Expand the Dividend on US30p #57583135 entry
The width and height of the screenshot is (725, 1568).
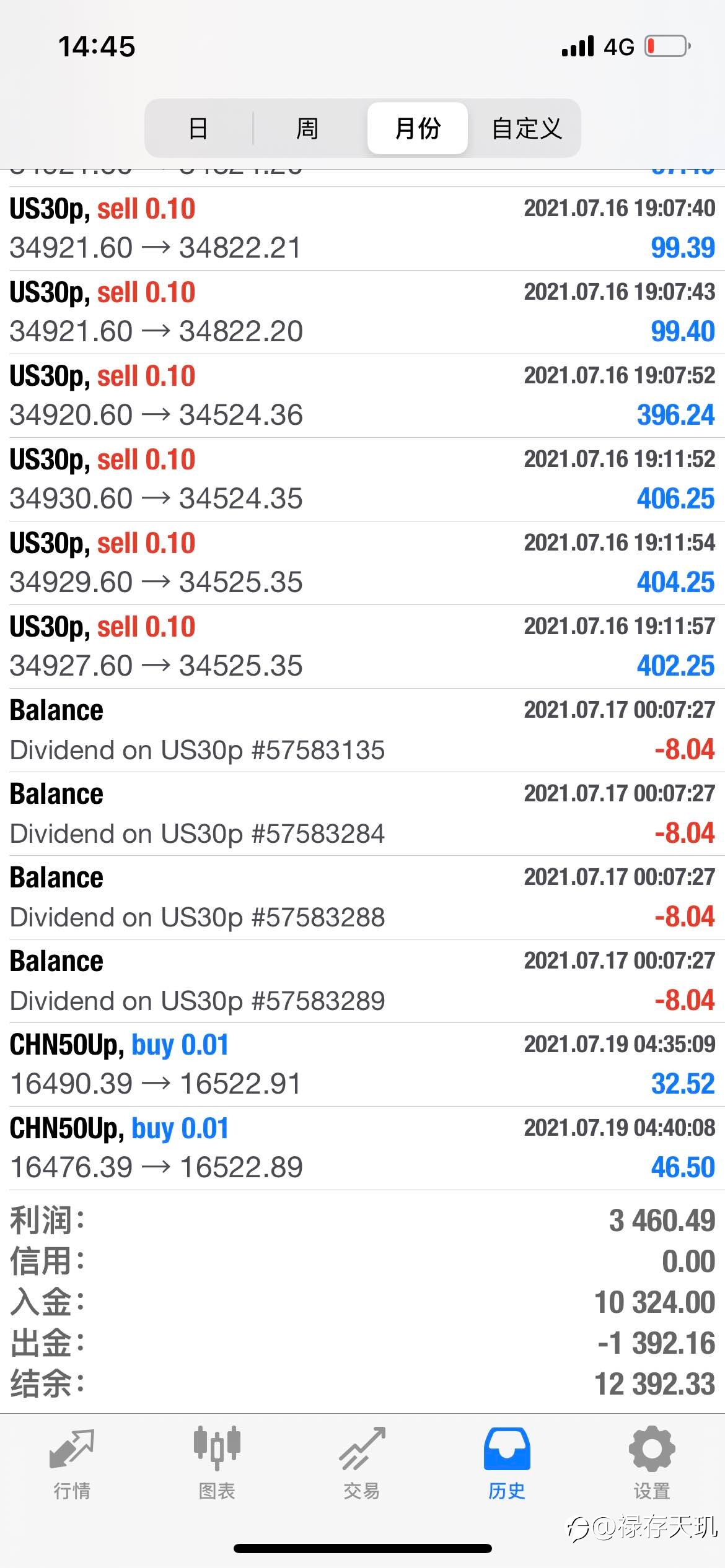coord(362,730)
